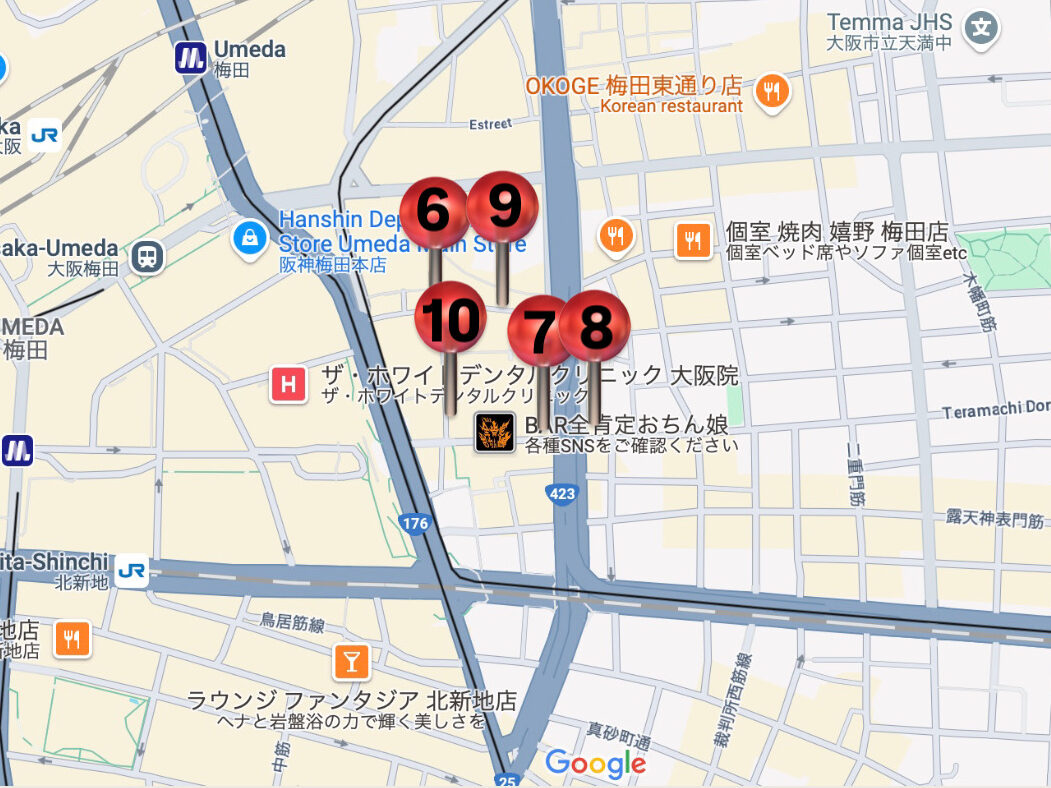Tap red map pin number 10

coord(450,318)
